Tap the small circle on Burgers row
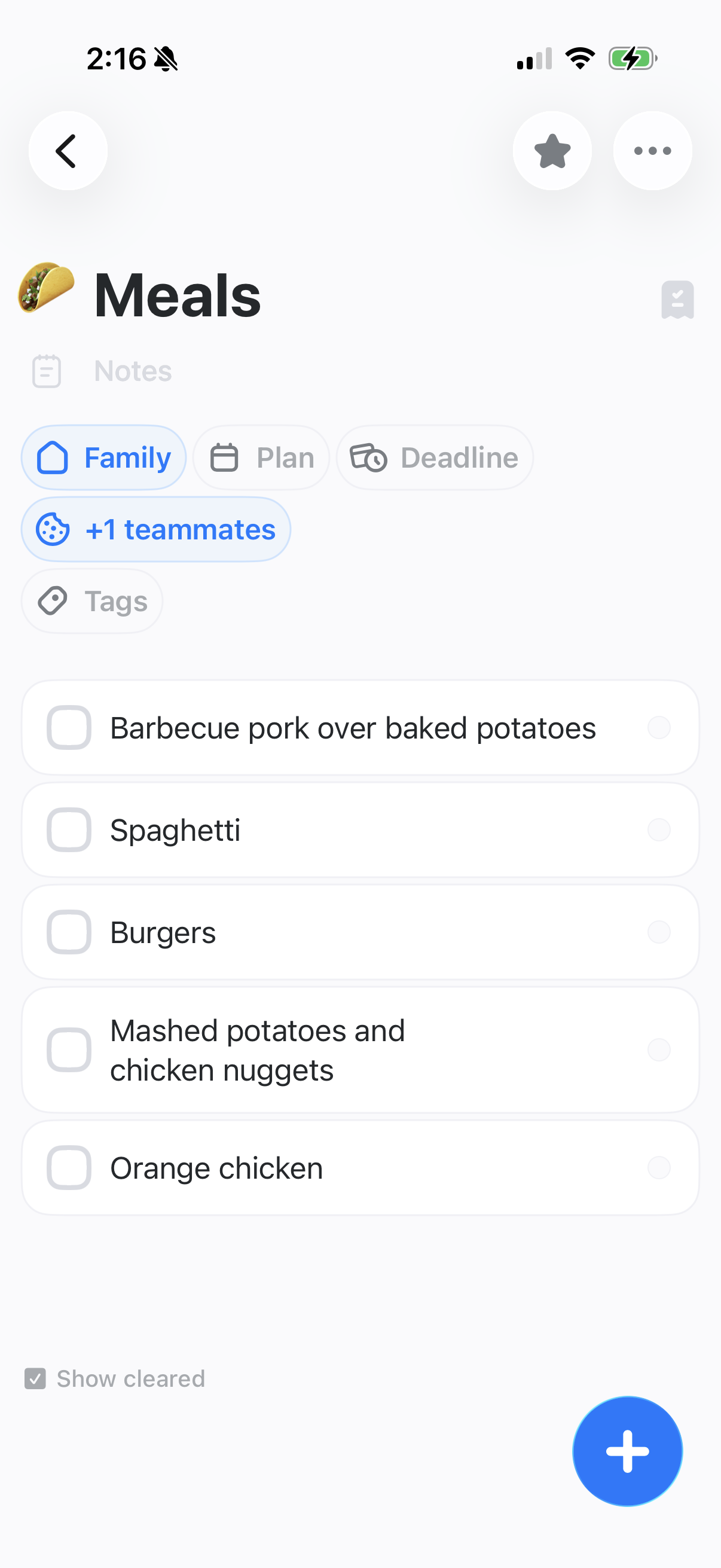 [659, 932]
